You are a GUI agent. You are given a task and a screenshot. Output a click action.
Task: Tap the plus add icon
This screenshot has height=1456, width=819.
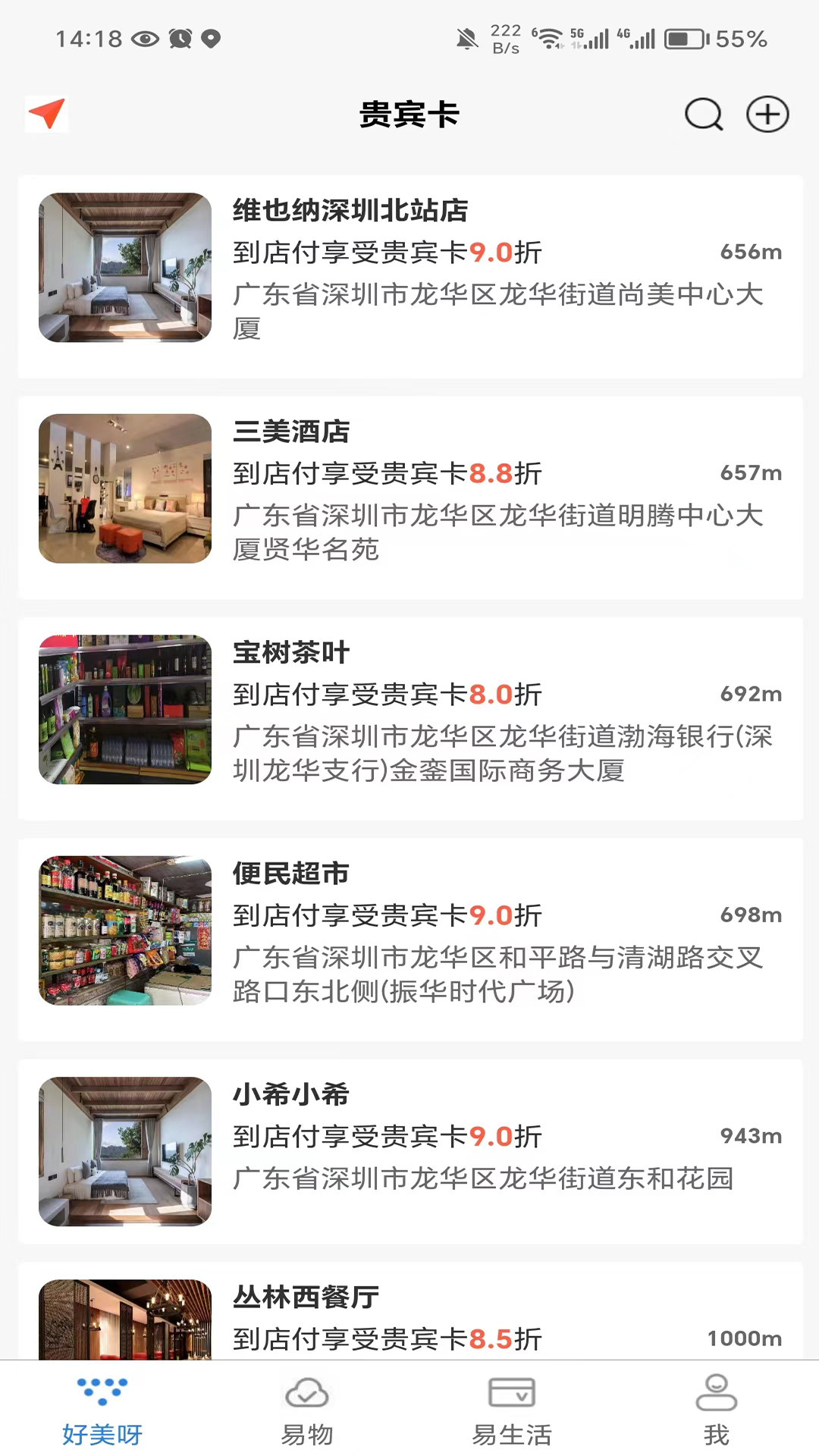tap(767, 115)
